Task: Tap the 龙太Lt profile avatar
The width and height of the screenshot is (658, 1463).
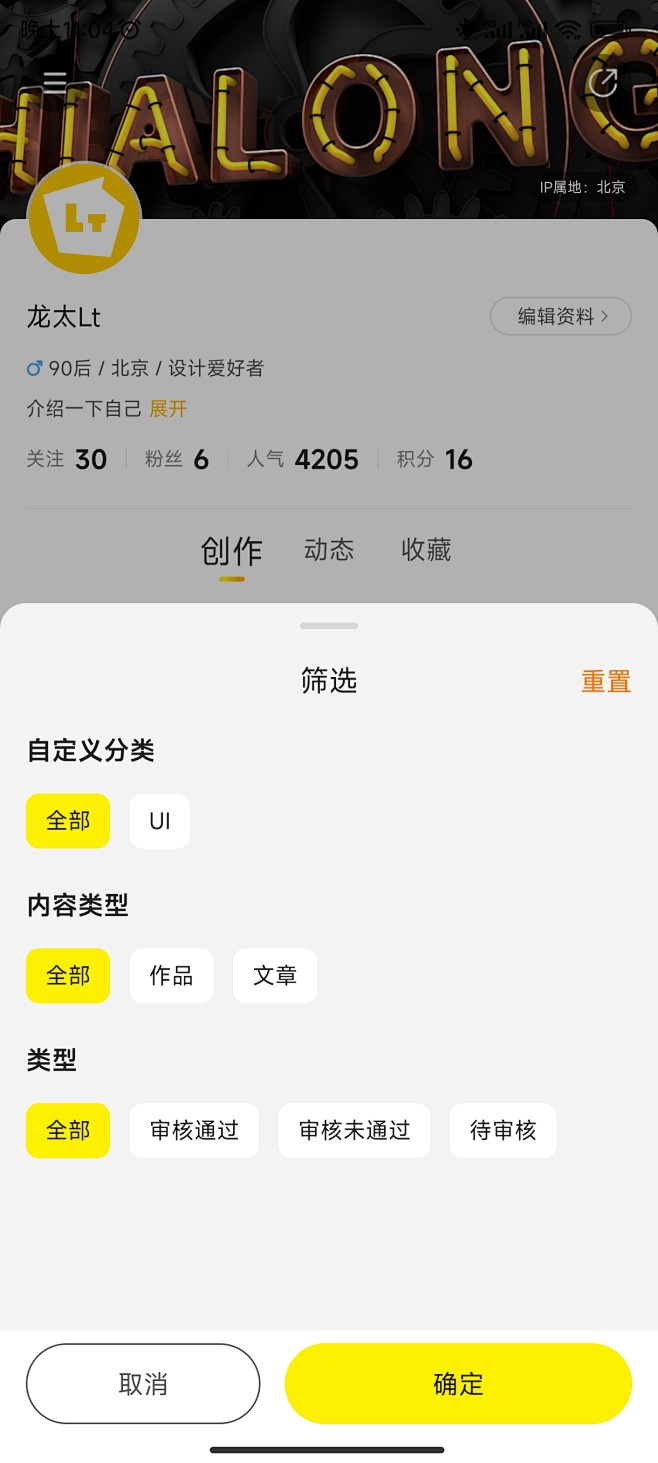Action: [x=84, y=218]
